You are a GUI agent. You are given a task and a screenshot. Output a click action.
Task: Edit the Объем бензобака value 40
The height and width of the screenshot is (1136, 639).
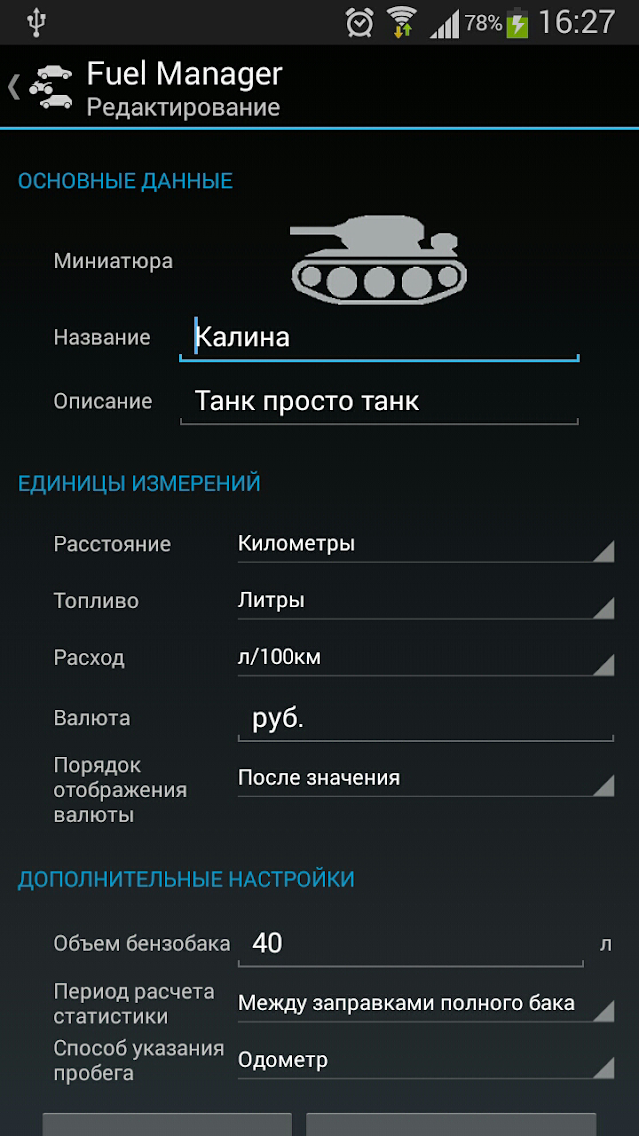(x=410, y=943)
